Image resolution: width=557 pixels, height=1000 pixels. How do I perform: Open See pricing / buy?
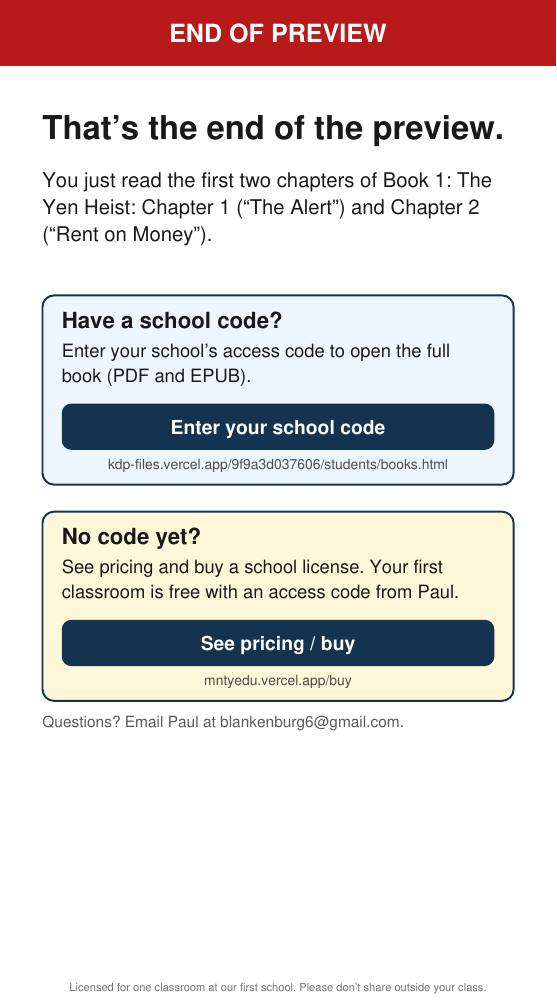tap(278, 643)
